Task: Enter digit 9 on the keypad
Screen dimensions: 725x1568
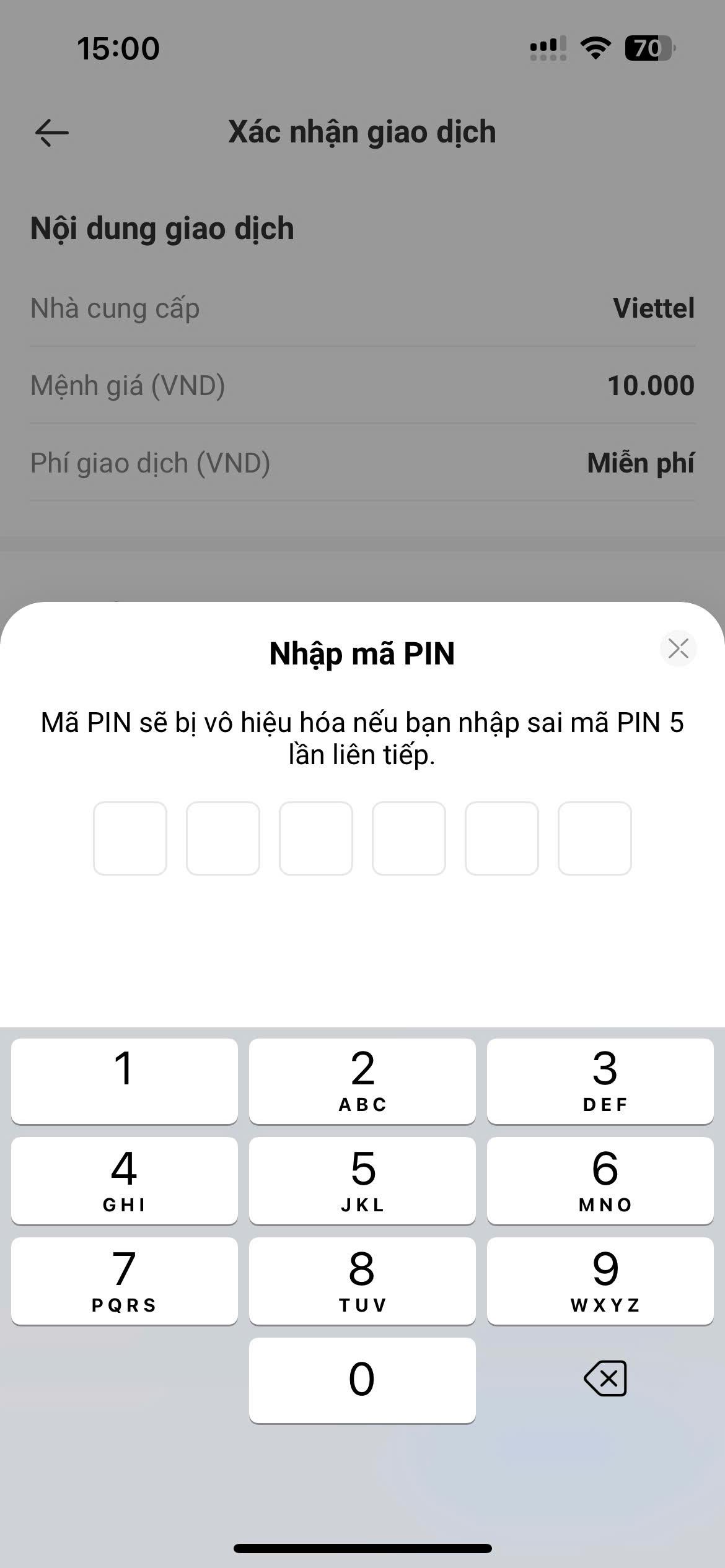Action: (600, 1281)
